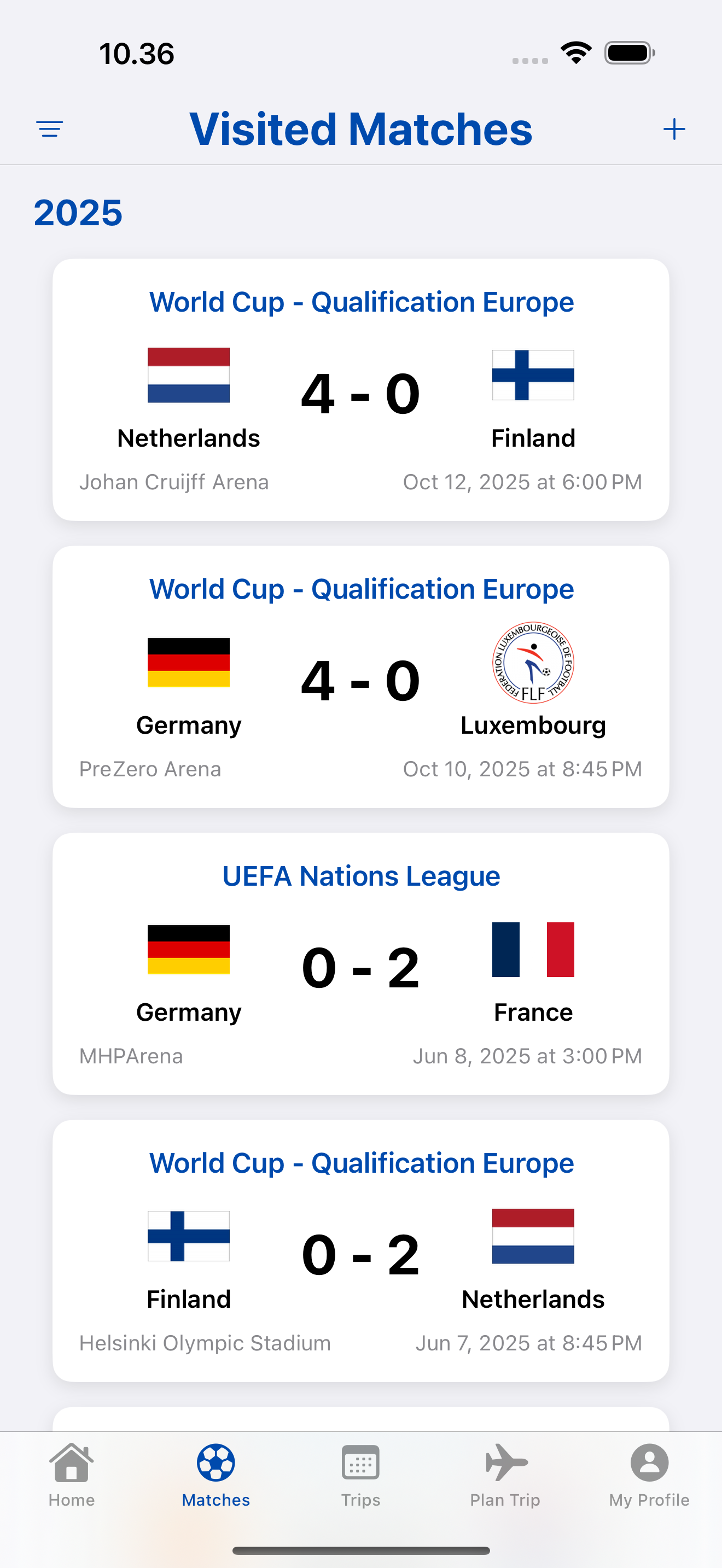Open the filter options icon
This screenshot has width=722, height=1568.
[50, 128]
